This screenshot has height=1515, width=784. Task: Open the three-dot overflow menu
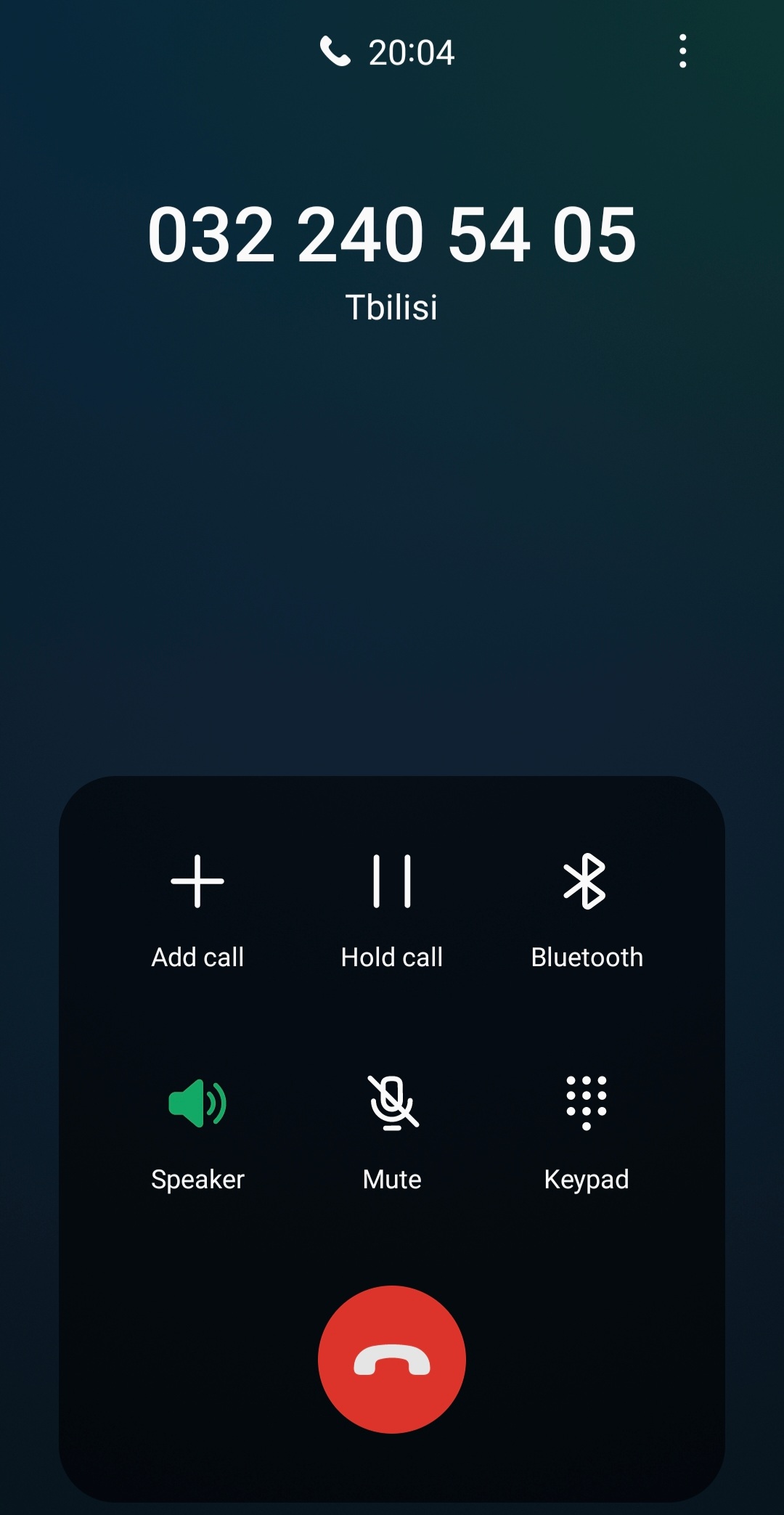[682, 52]
